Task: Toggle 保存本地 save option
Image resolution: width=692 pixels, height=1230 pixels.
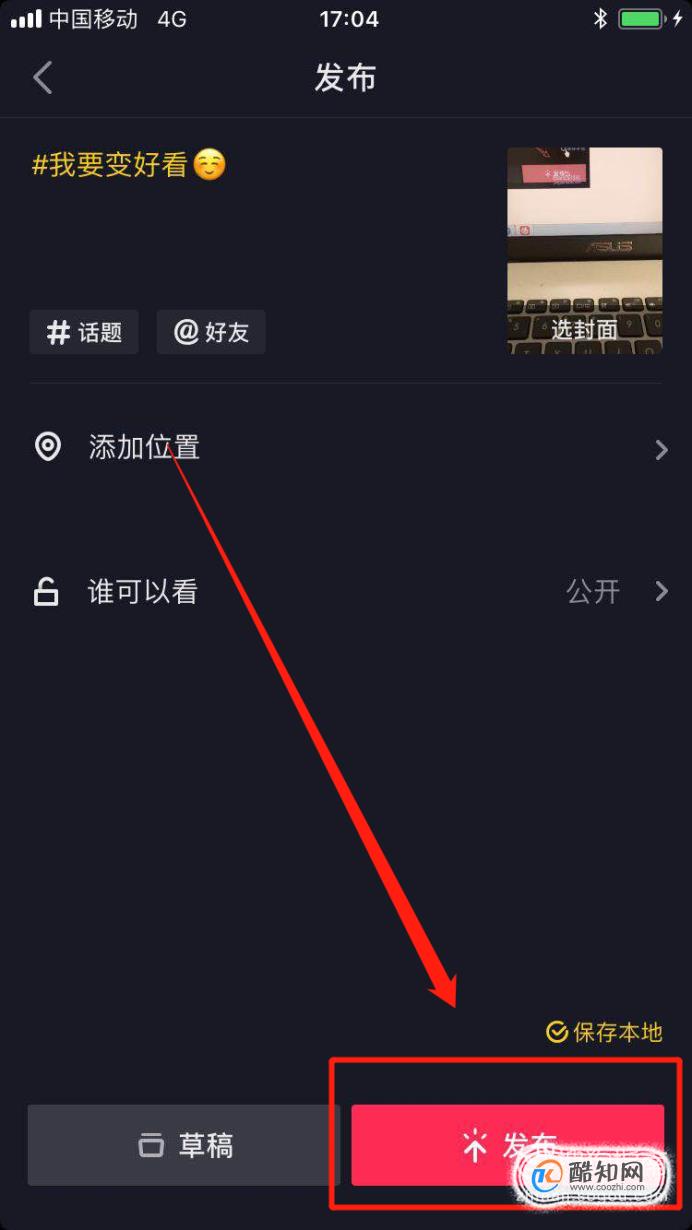Action: [x=604, y=1032]
